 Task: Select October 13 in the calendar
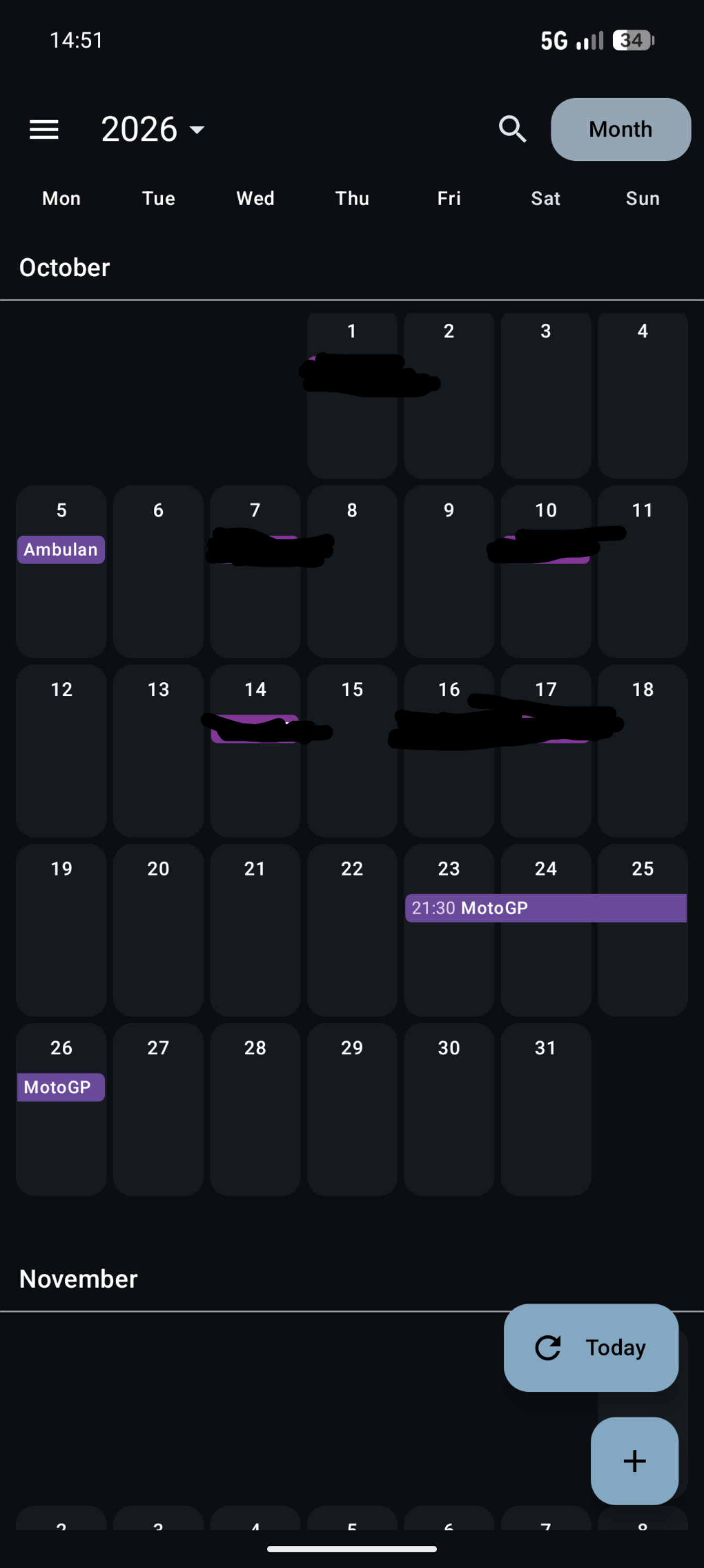point(158,750)
